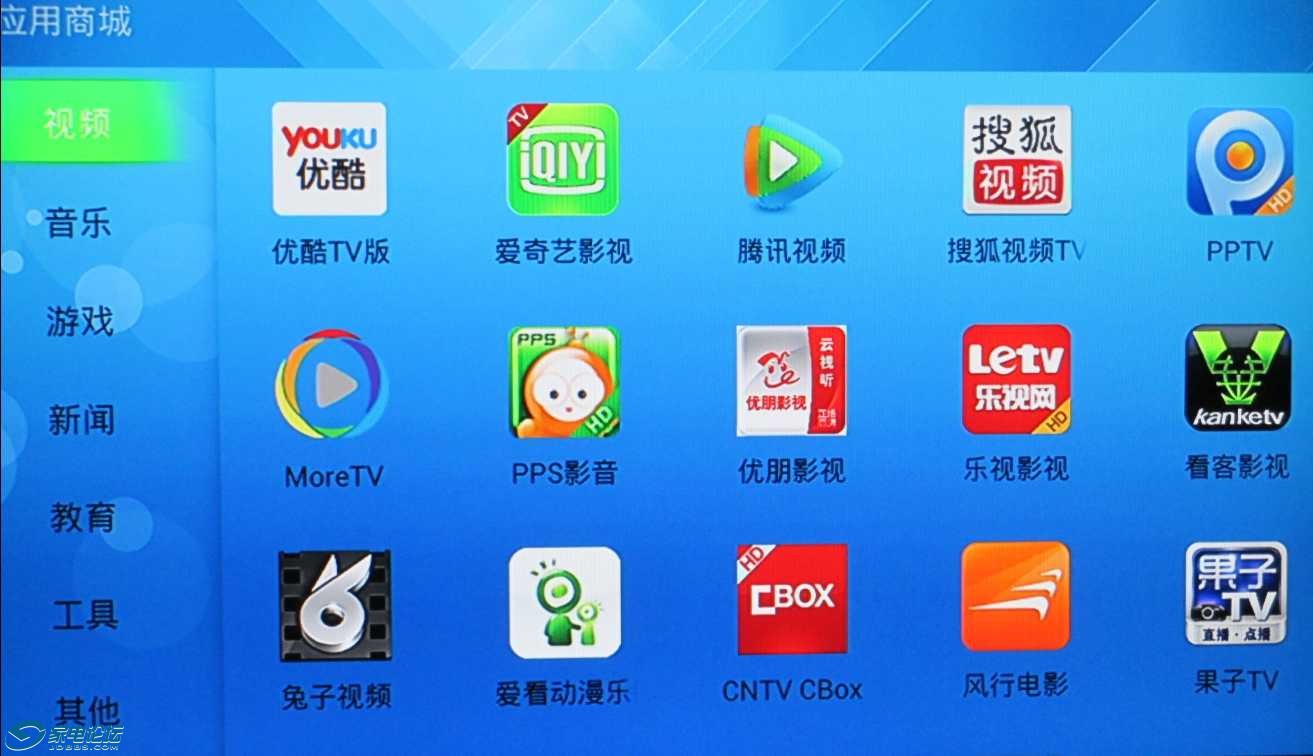Viewport: 1313px width, 756px height.
Task: Select the 游戏 category
Action: click(x=80, y=322)
